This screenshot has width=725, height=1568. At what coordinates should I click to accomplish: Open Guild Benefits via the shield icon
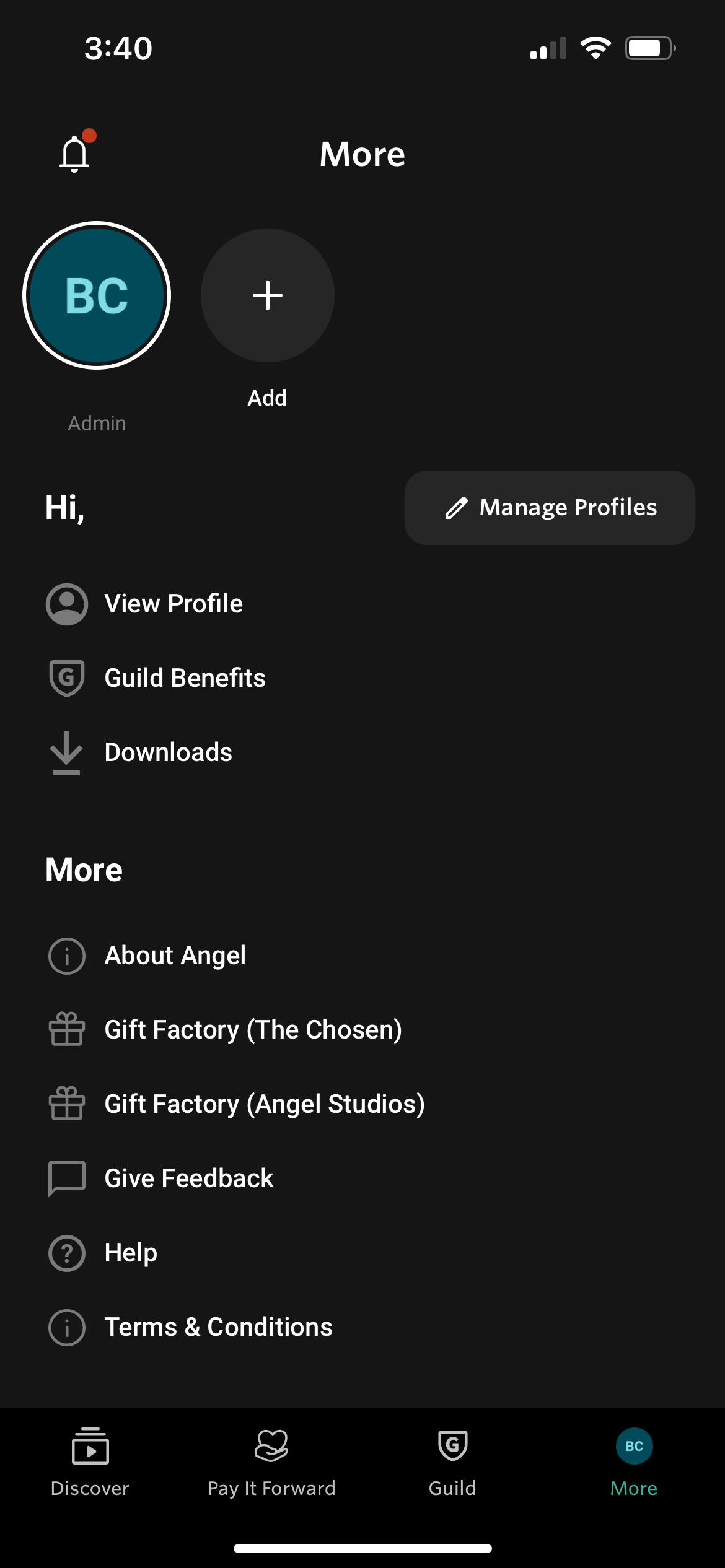pyautogui.click(x=66, y=678)
